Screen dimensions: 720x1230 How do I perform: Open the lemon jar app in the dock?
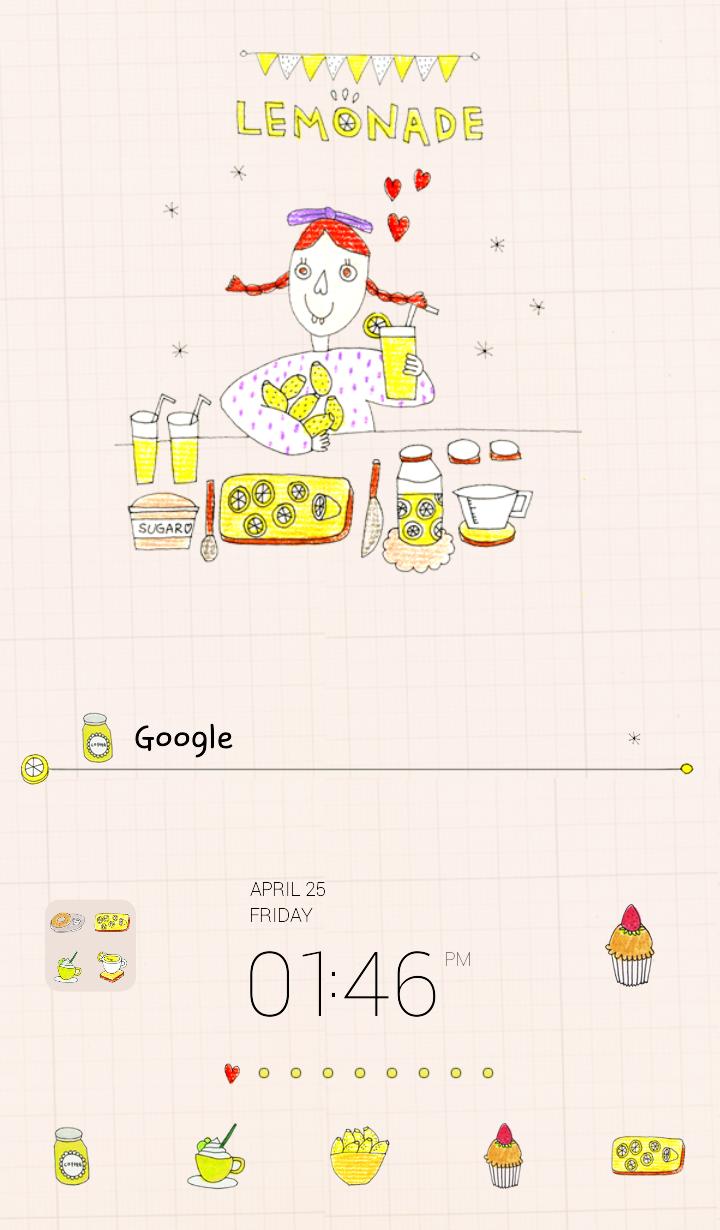click(71, 1156)
